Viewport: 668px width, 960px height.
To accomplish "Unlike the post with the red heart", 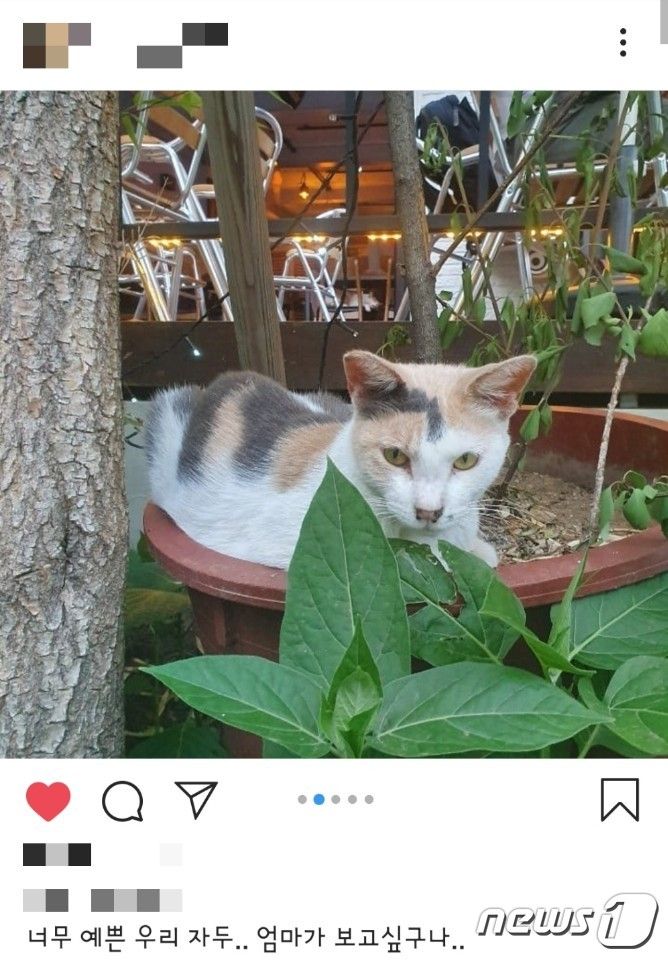I will pos(48,801).
